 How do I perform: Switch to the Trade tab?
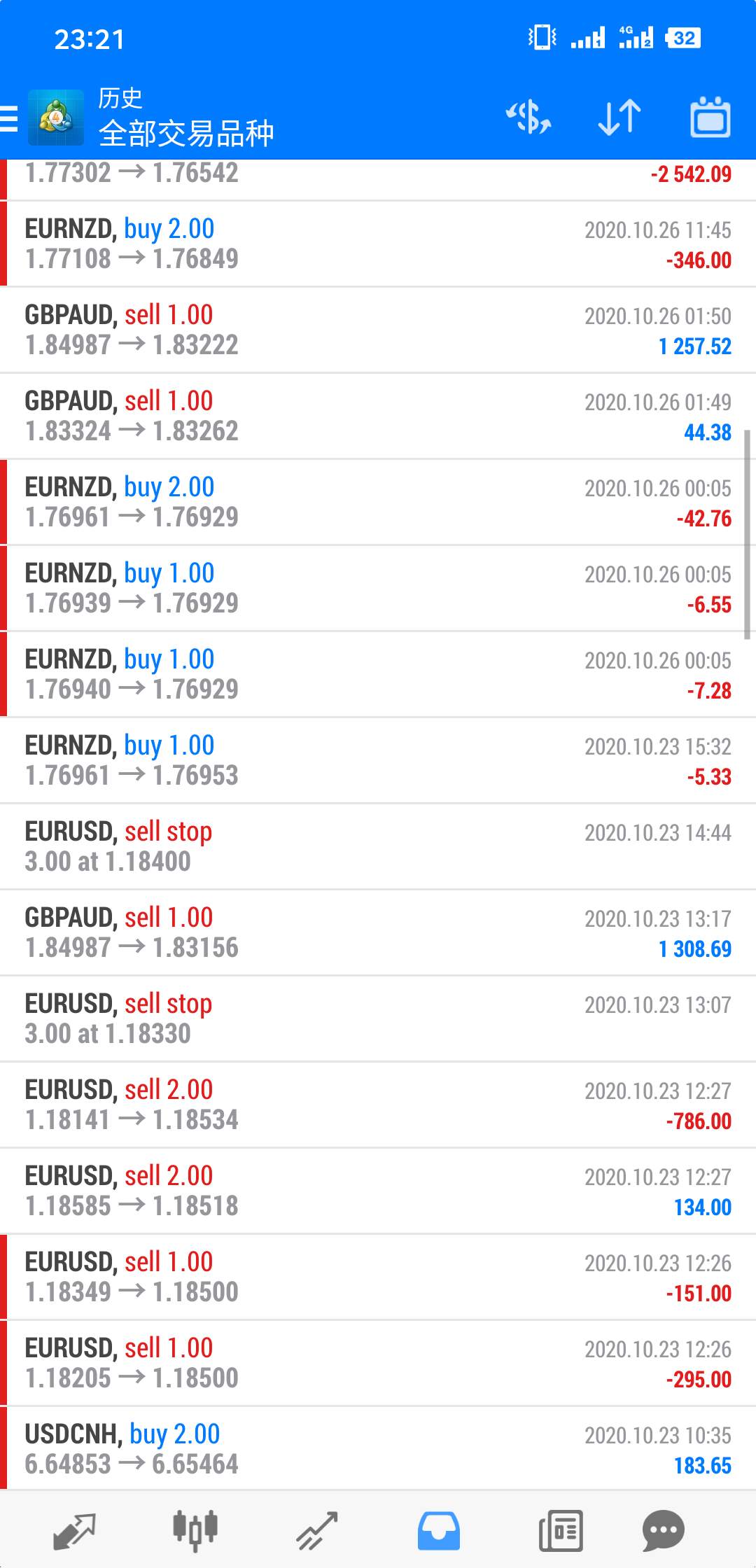click(317, 1531)
